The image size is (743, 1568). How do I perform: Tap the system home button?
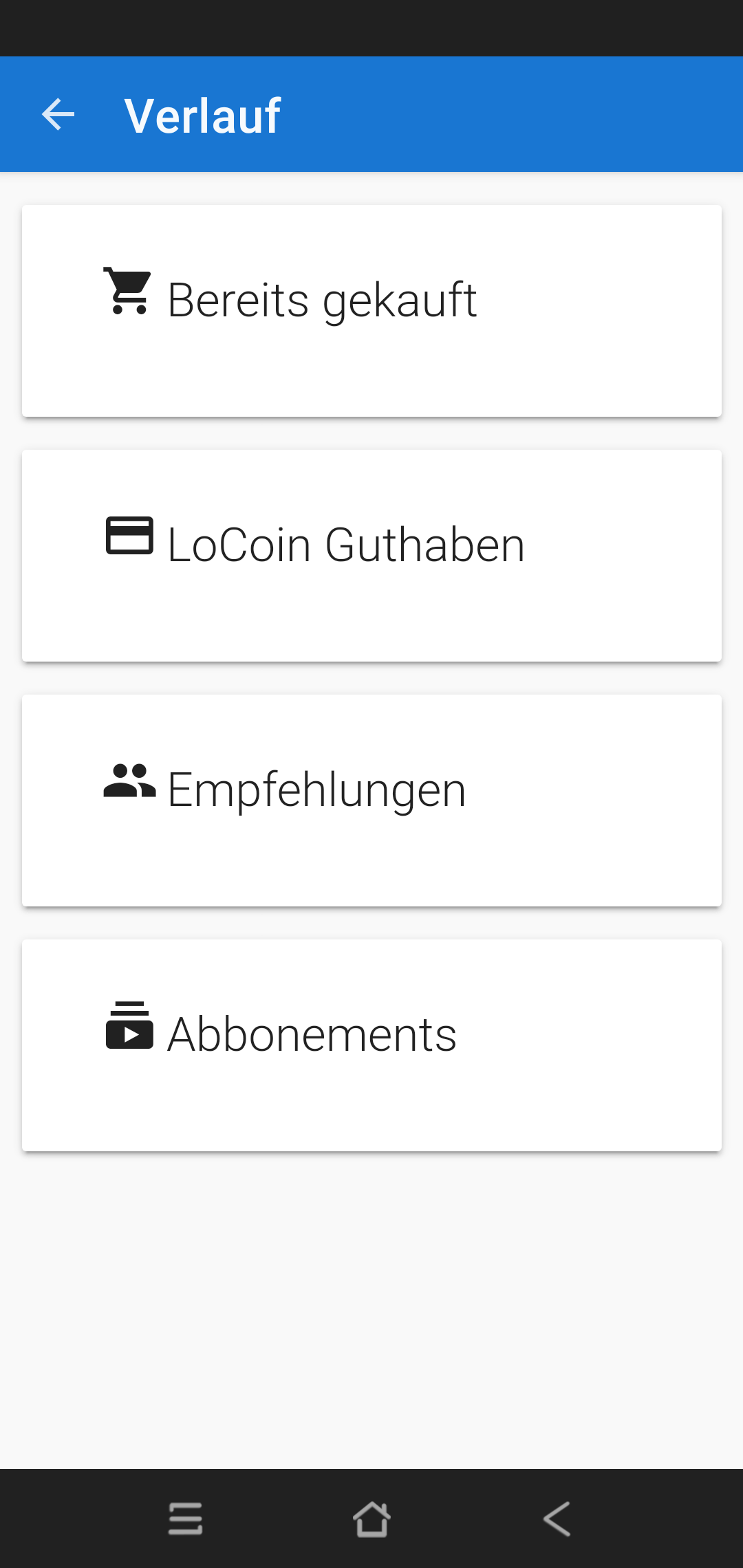tap(371, 1518)
